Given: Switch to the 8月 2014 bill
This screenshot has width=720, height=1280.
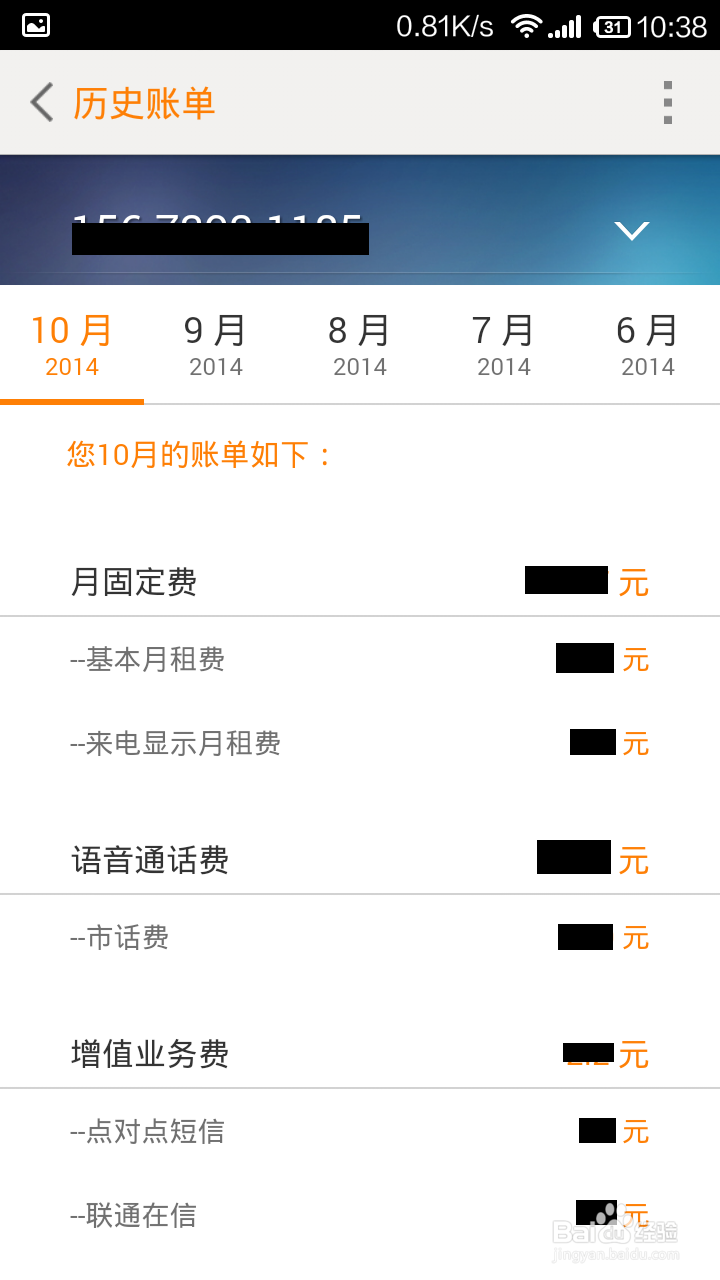Looking at the screenshot, I should click(x=360, y=345).
